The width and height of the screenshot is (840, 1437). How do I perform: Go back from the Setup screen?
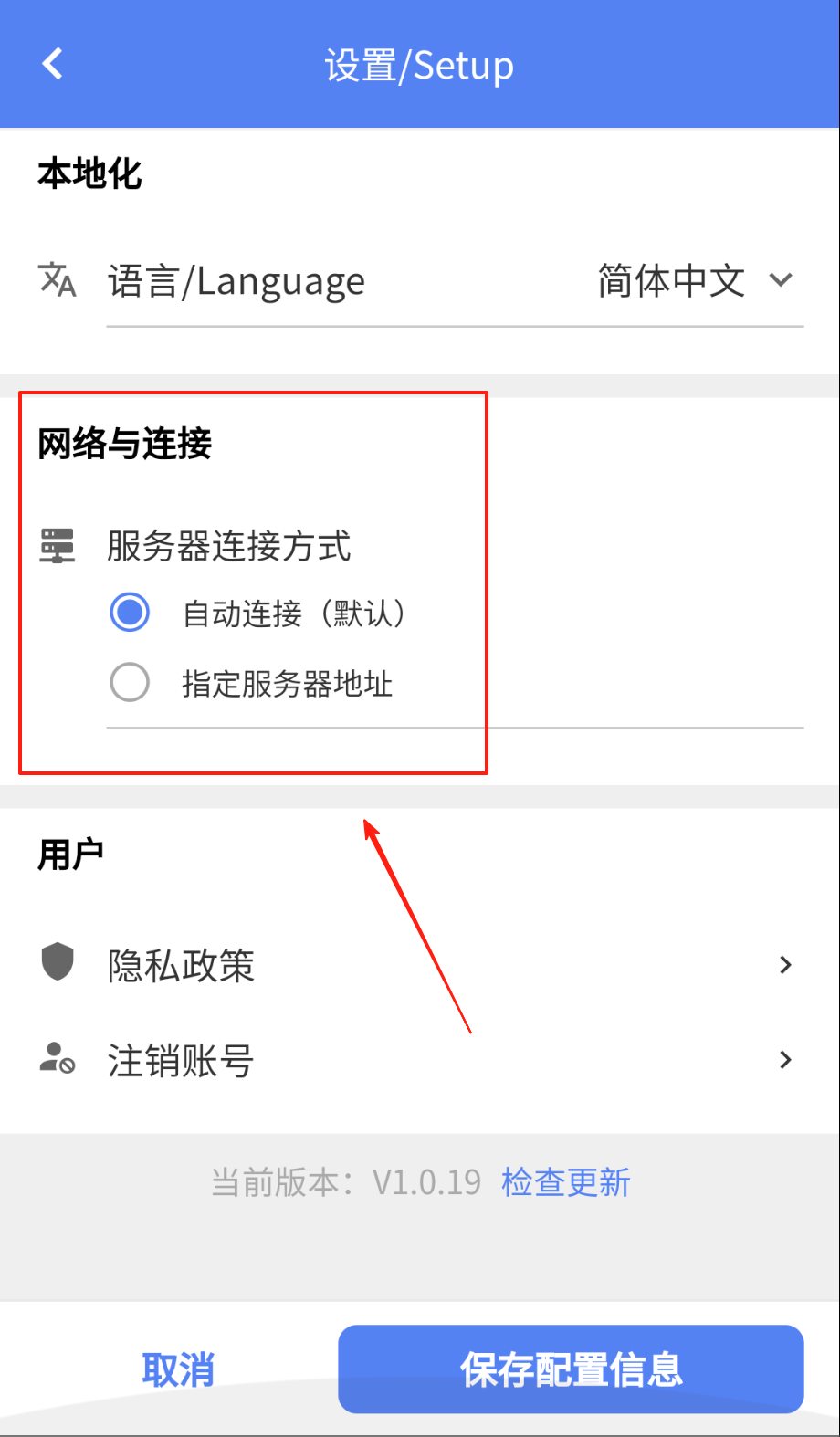pos(53,64)
